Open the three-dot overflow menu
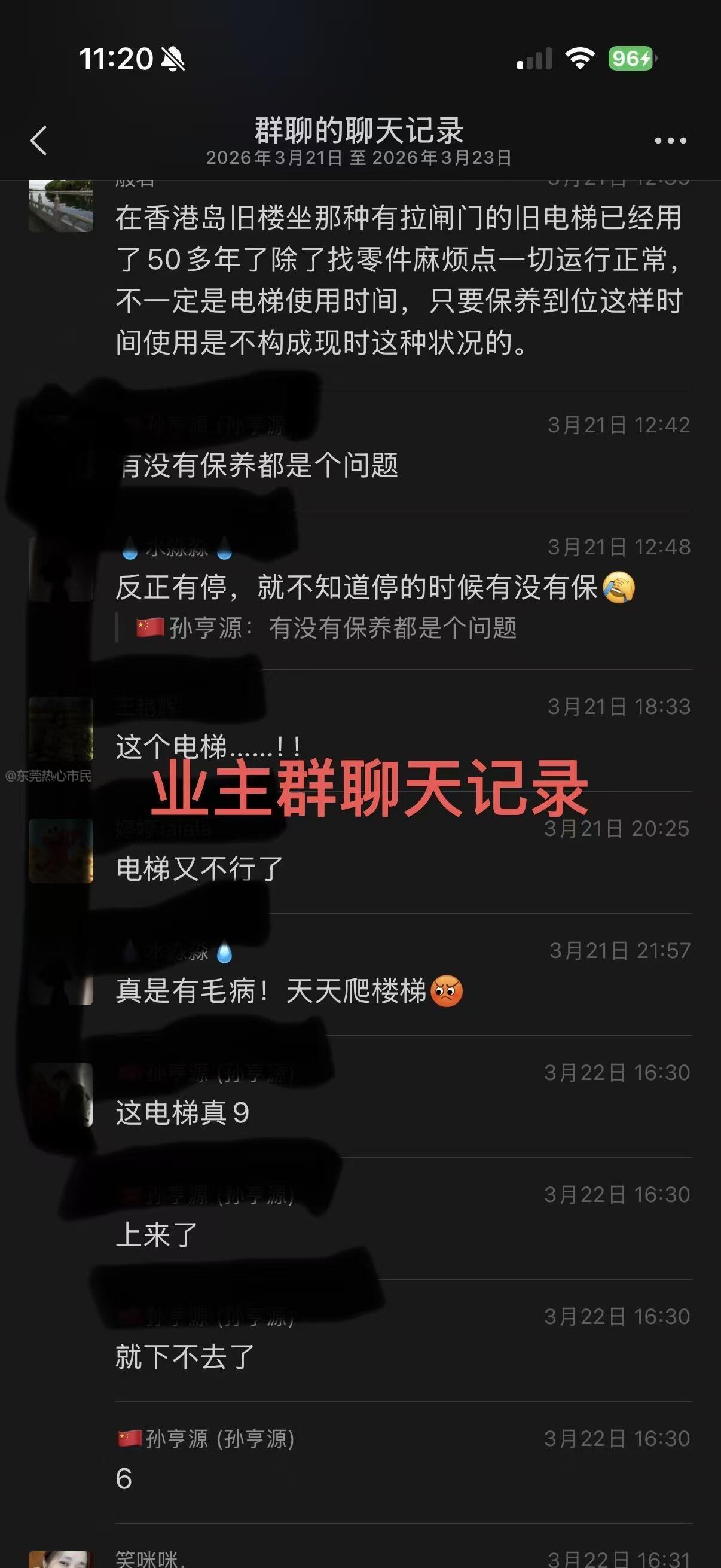The width and height of the screenshot is (721, 1568). 670,141
